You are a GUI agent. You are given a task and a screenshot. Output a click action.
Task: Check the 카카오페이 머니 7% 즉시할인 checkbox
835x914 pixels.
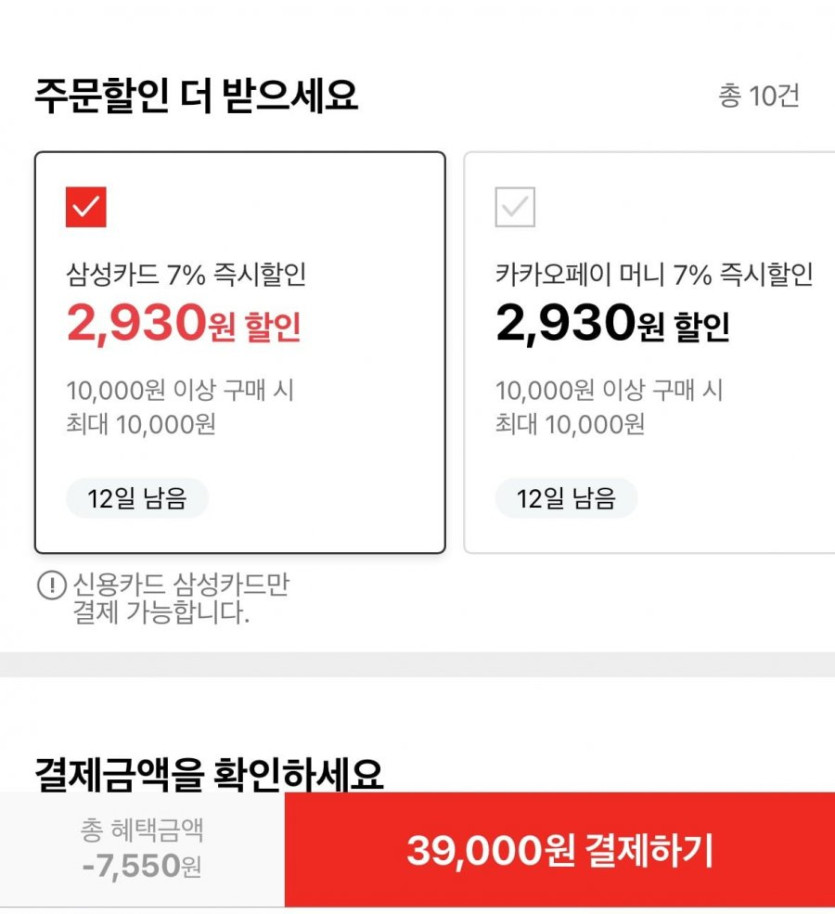[x=515, y=207]
